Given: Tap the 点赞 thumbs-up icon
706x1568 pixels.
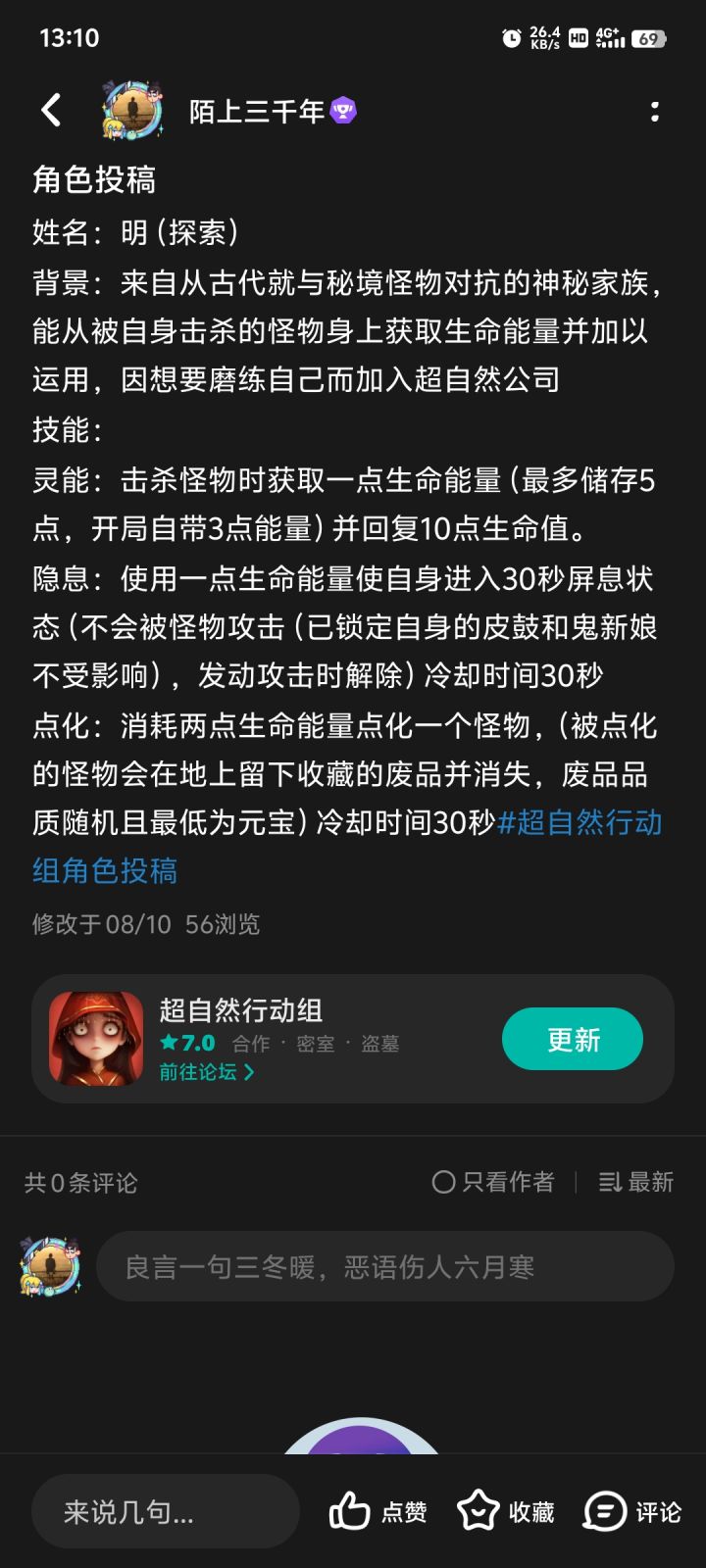Looking at the screenshot, I should (x=348, y=1511).
